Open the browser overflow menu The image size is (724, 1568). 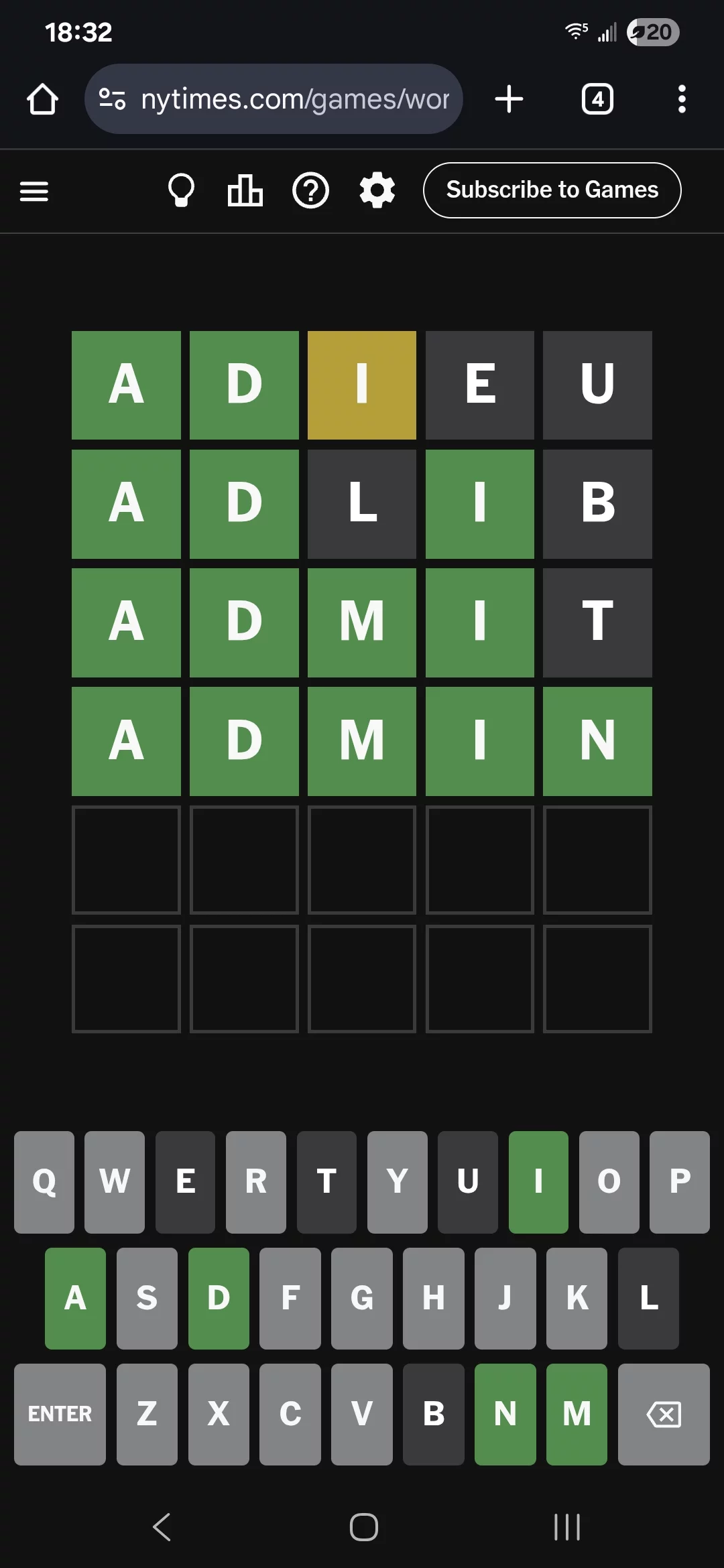pyautogui.click(x=682, y=99)
